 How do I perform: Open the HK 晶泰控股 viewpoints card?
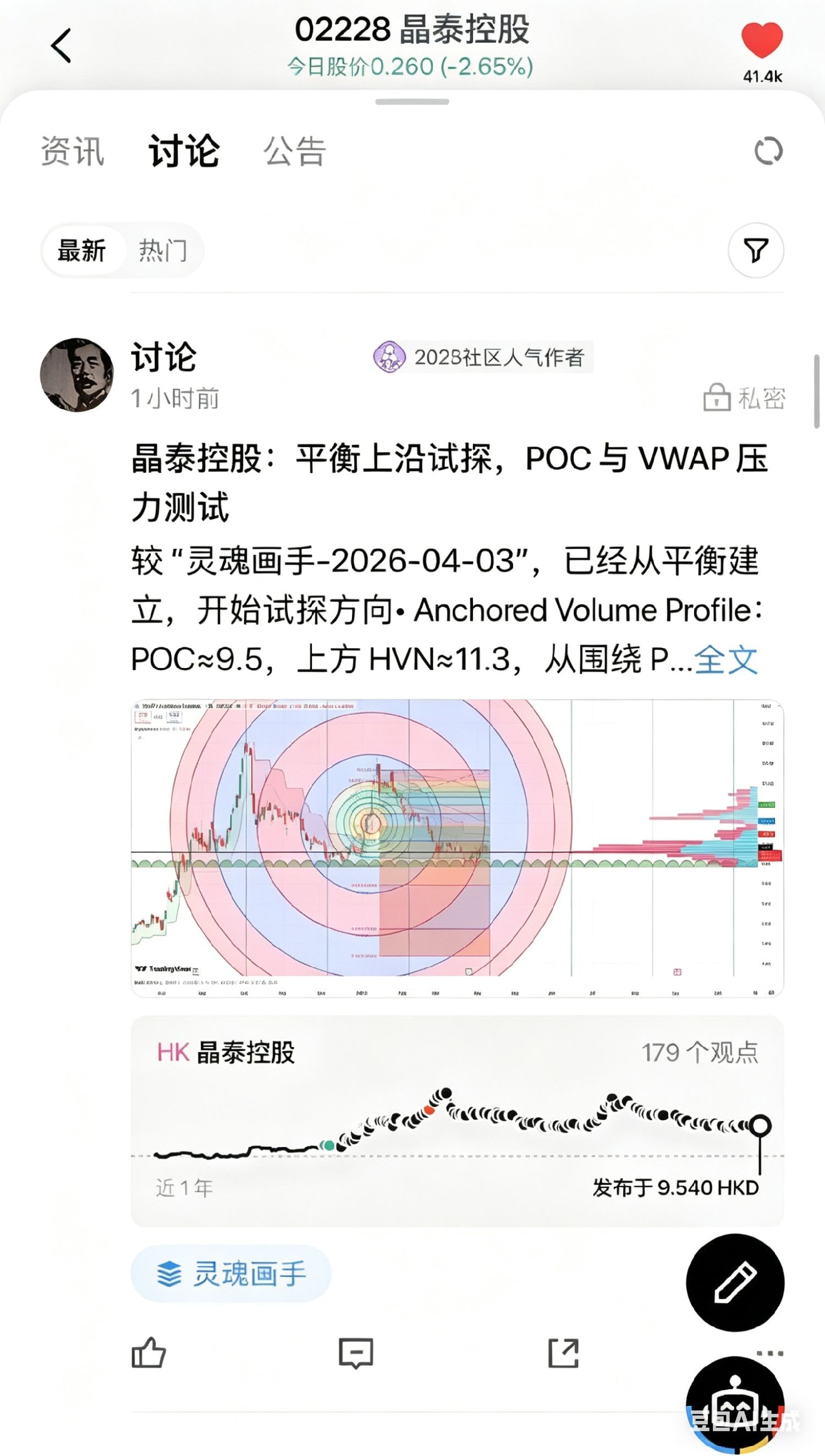coord(457,1121)
